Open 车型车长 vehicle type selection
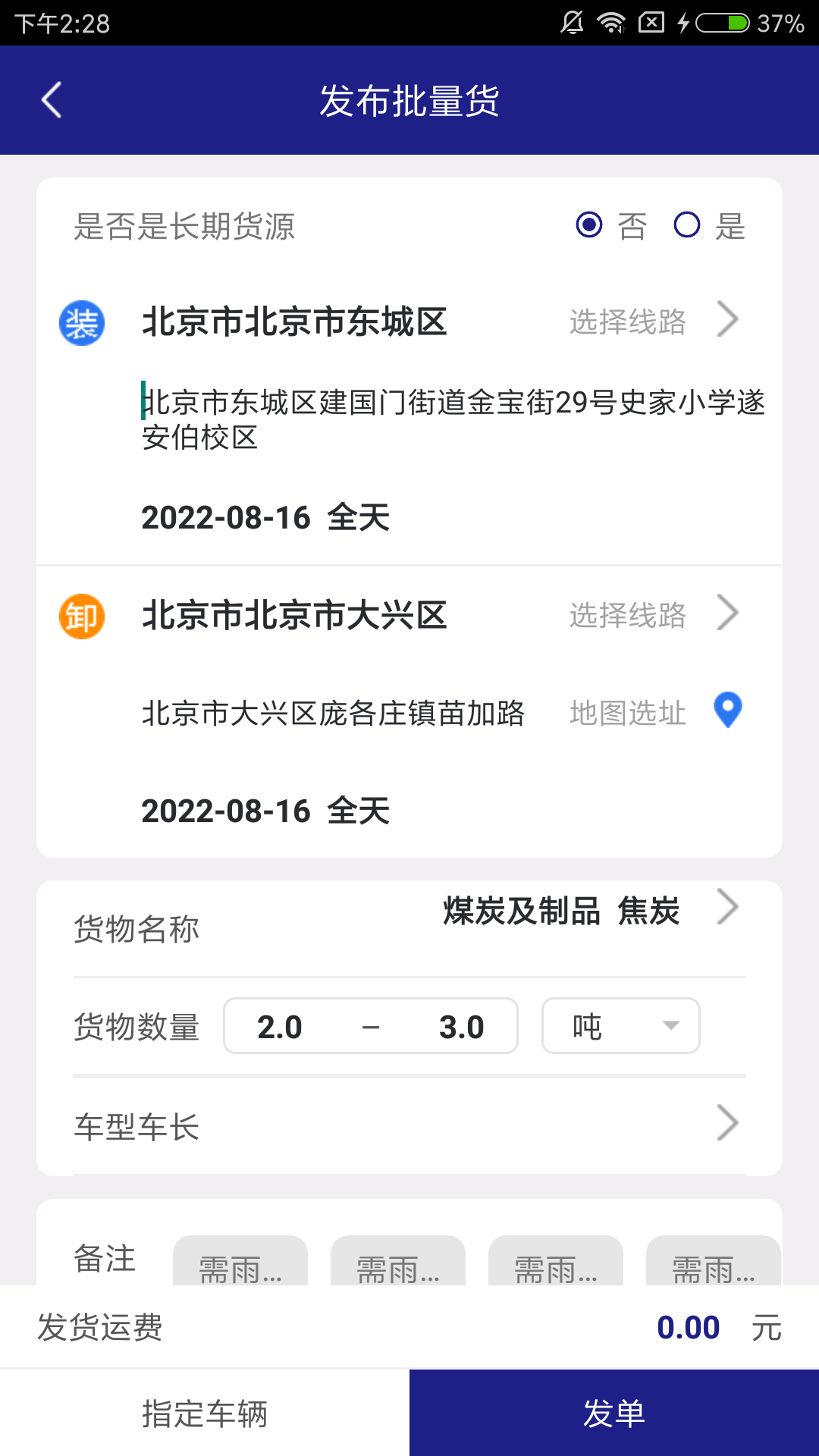Screen dimensions: 819x1456 click(409, 1126)
